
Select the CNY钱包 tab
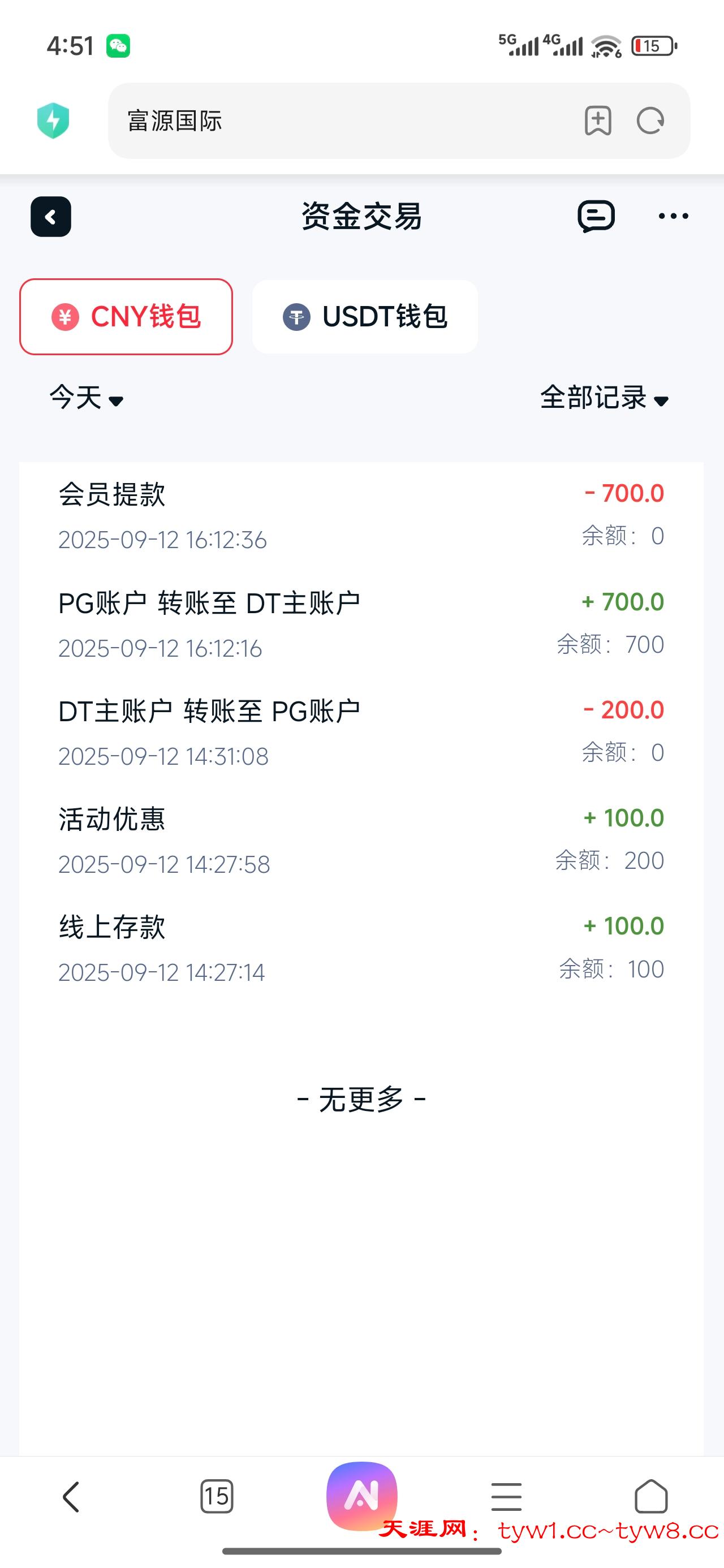point(126,317)
